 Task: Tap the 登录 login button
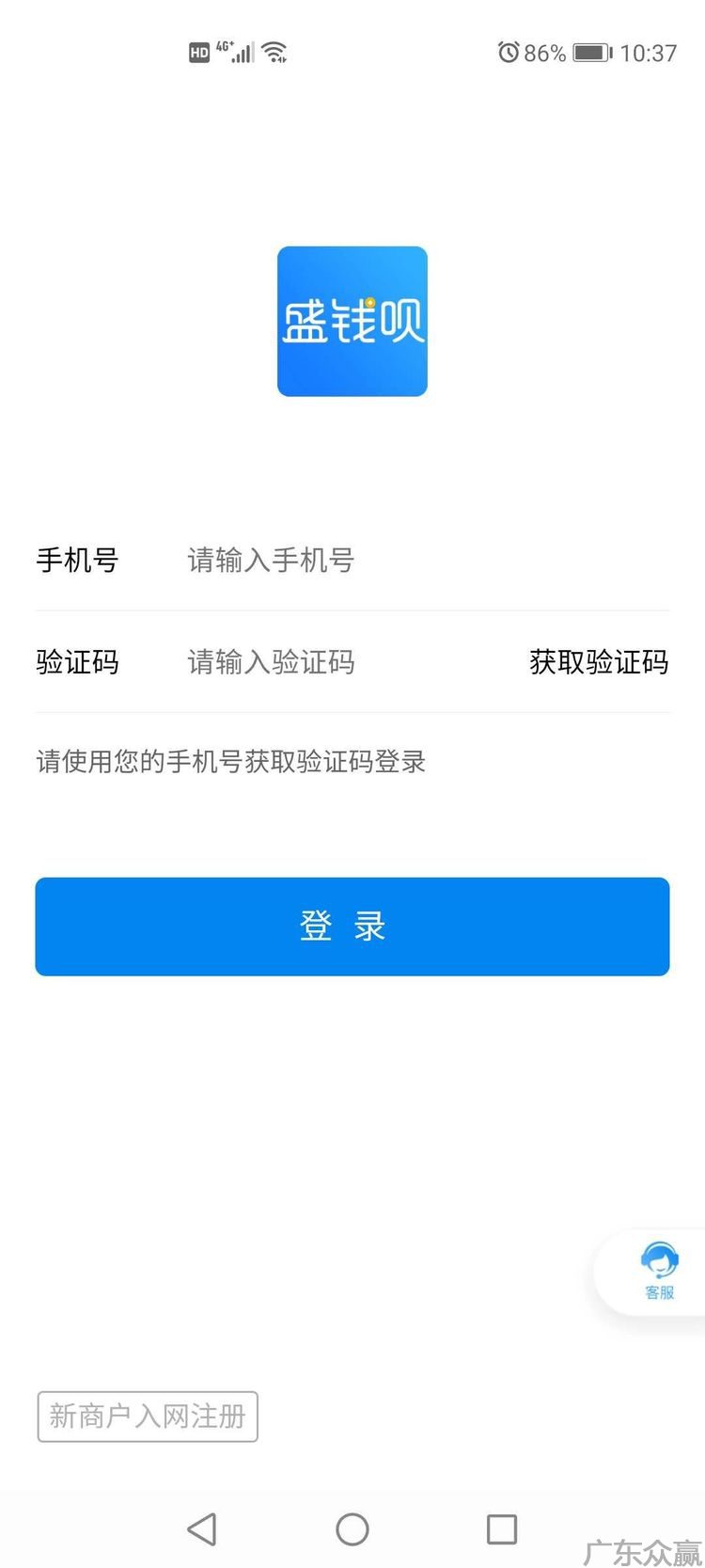click(352, 927)
